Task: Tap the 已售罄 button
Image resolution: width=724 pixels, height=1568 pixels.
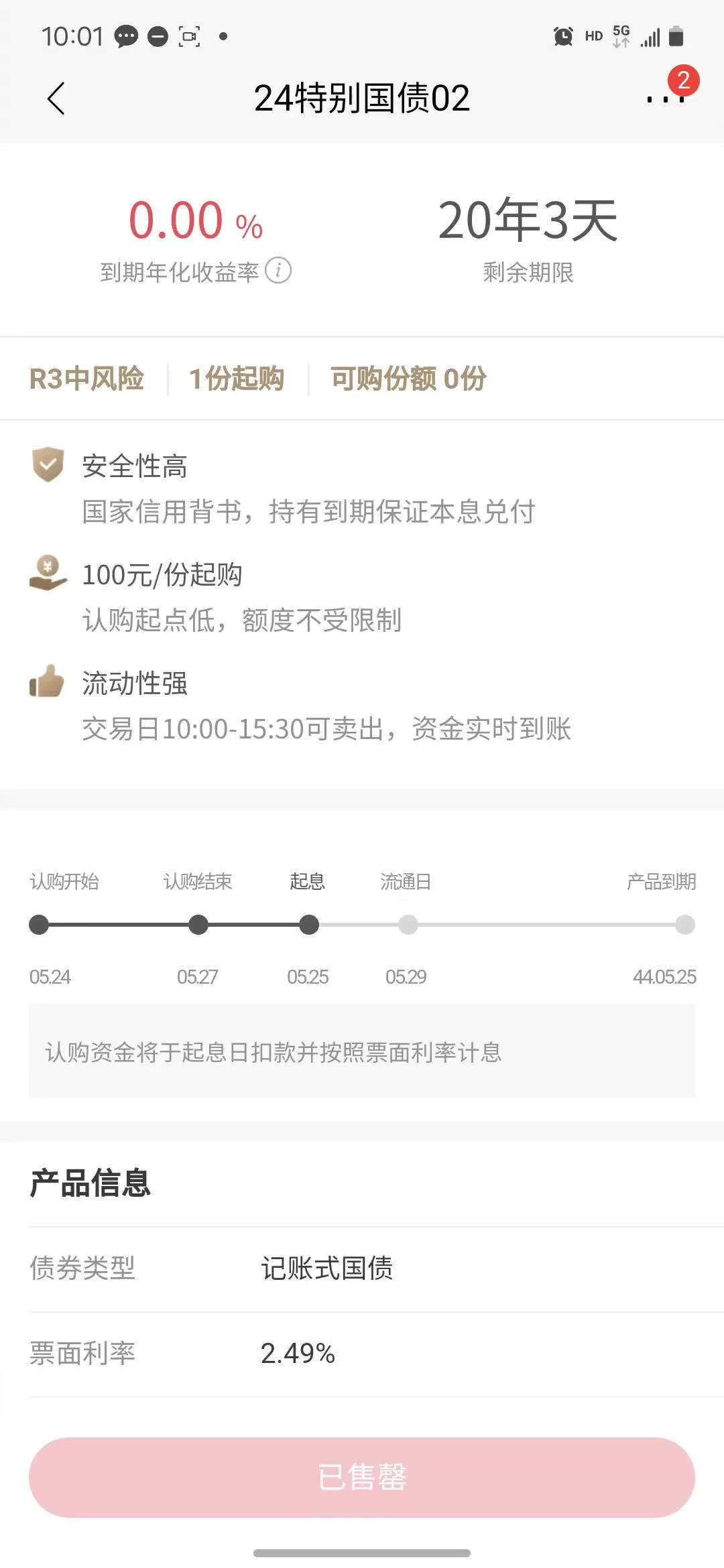Action: tap(362, 1477)
